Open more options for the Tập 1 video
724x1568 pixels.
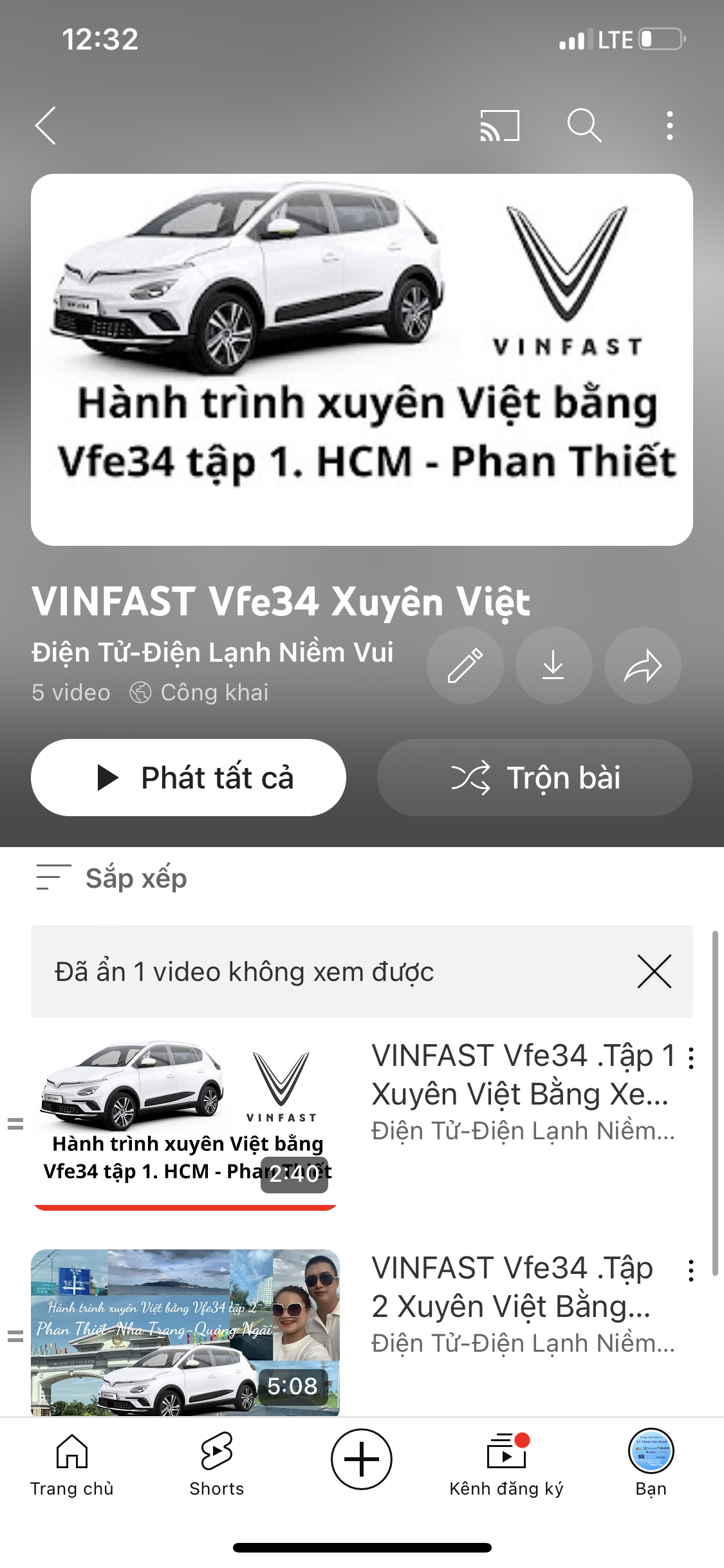coord(691,1058)
